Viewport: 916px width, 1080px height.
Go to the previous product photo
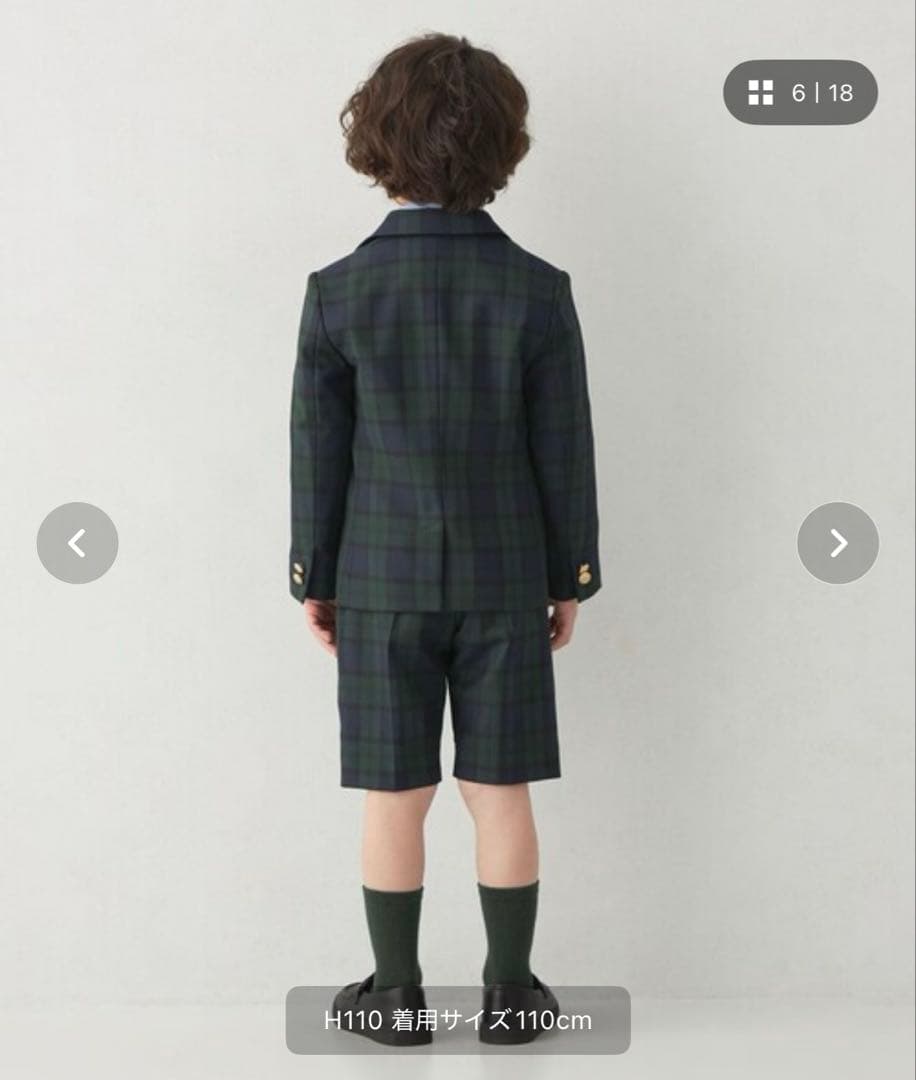(77, 543)
